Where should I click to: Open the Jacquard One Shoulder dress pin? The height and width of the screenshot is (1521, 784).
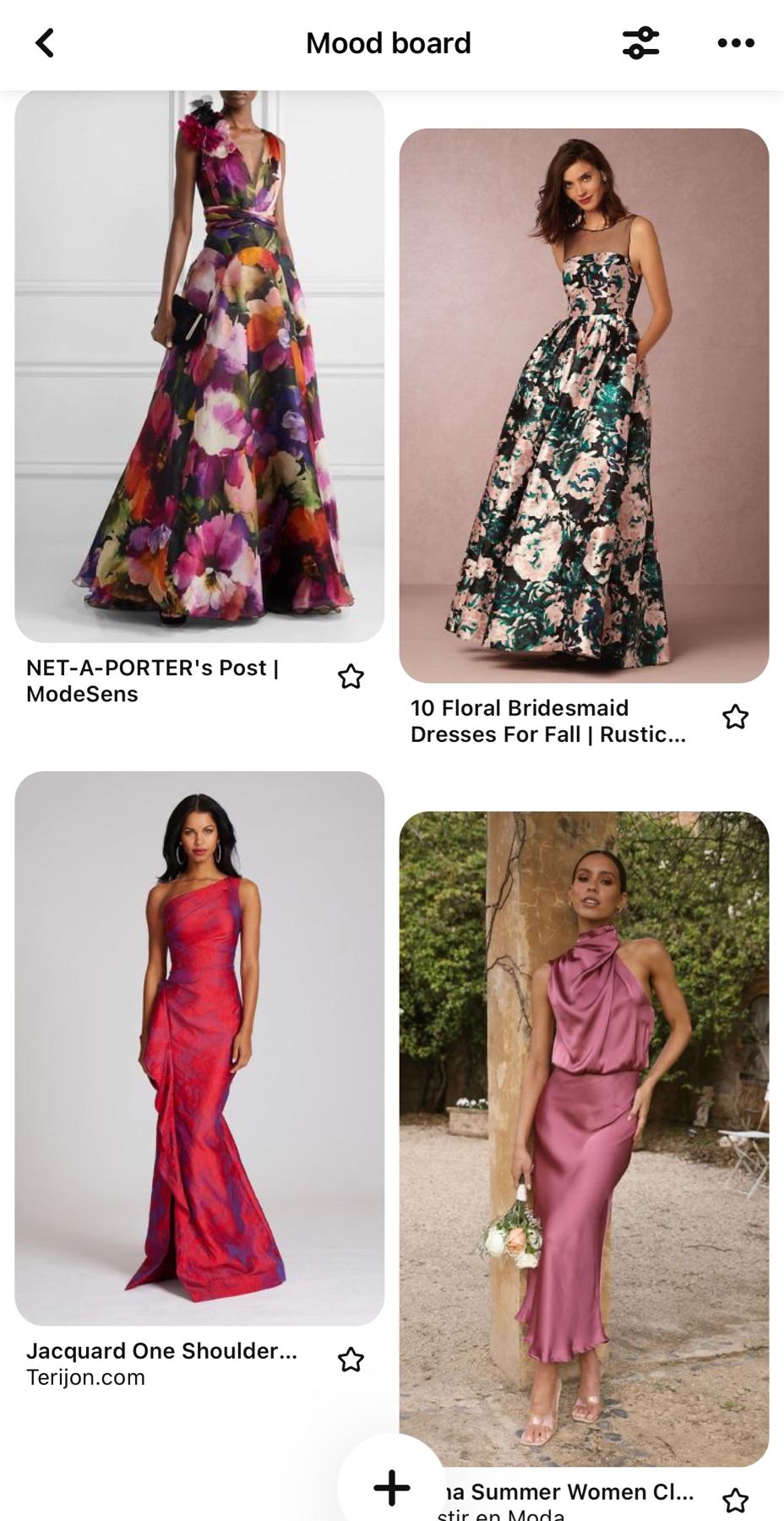(x=199, y=1048)
